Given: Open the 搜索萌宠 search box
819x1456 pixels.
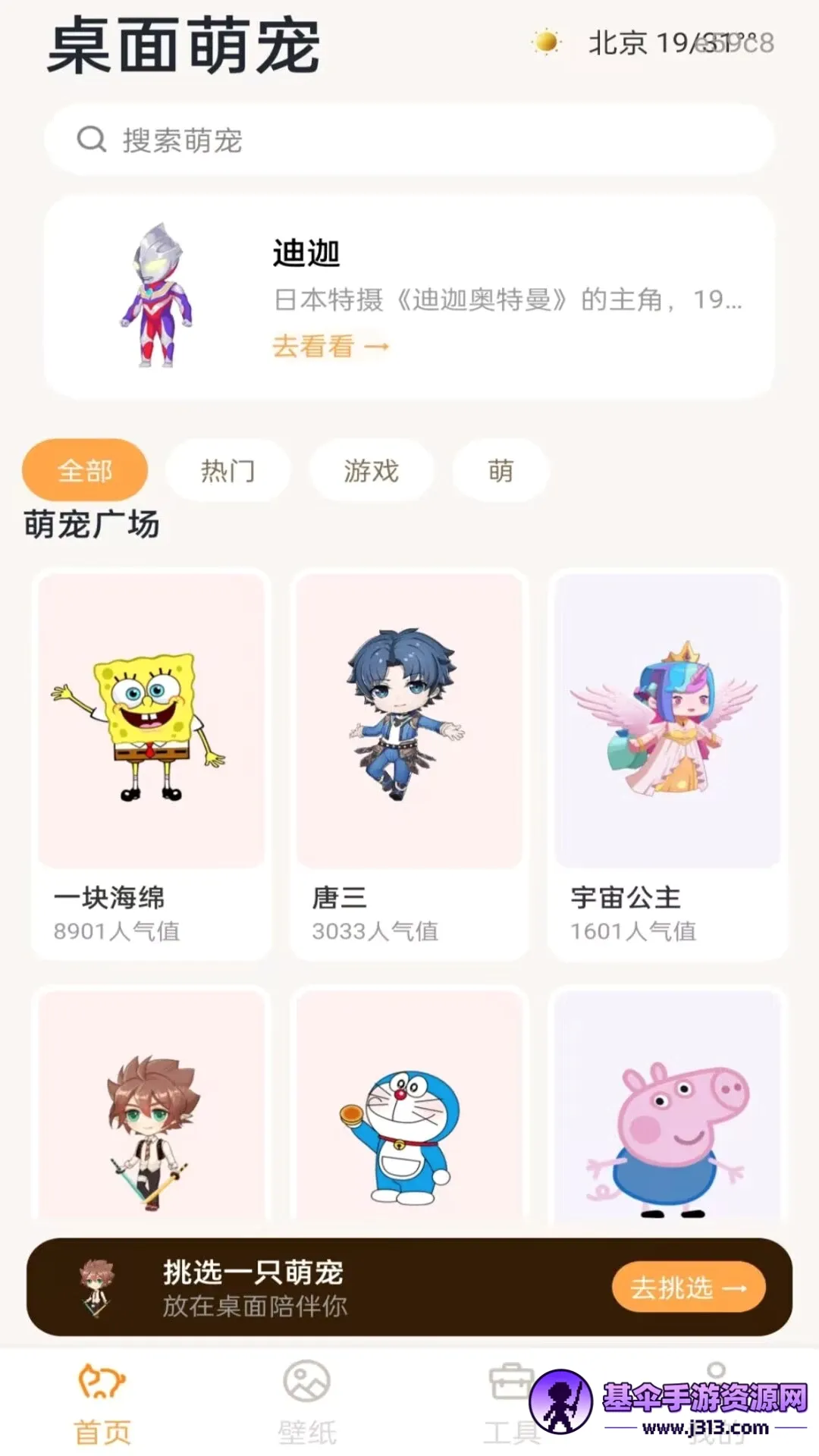Looking at the screenshot, I should (x=409, y=140).
